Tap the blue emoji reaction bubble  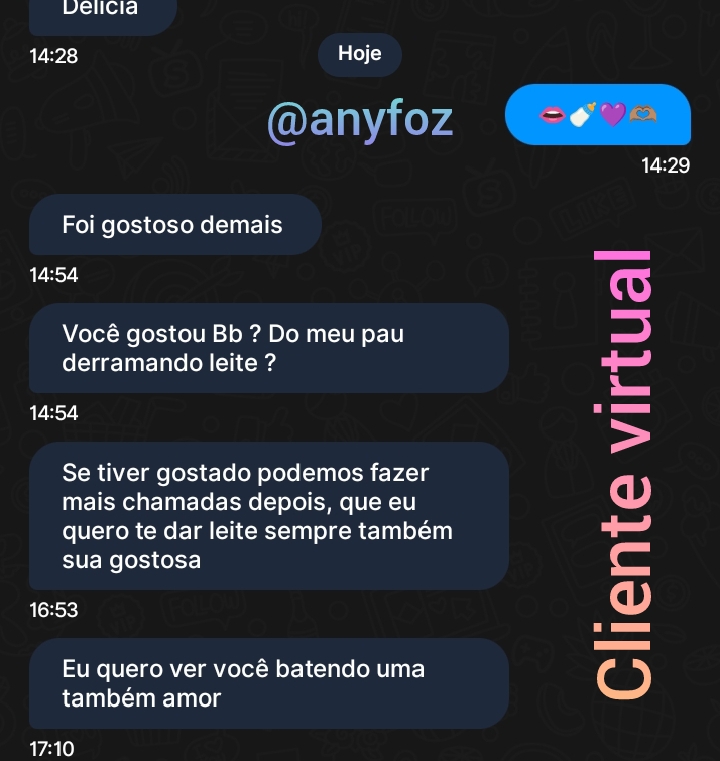coord(598,115)
